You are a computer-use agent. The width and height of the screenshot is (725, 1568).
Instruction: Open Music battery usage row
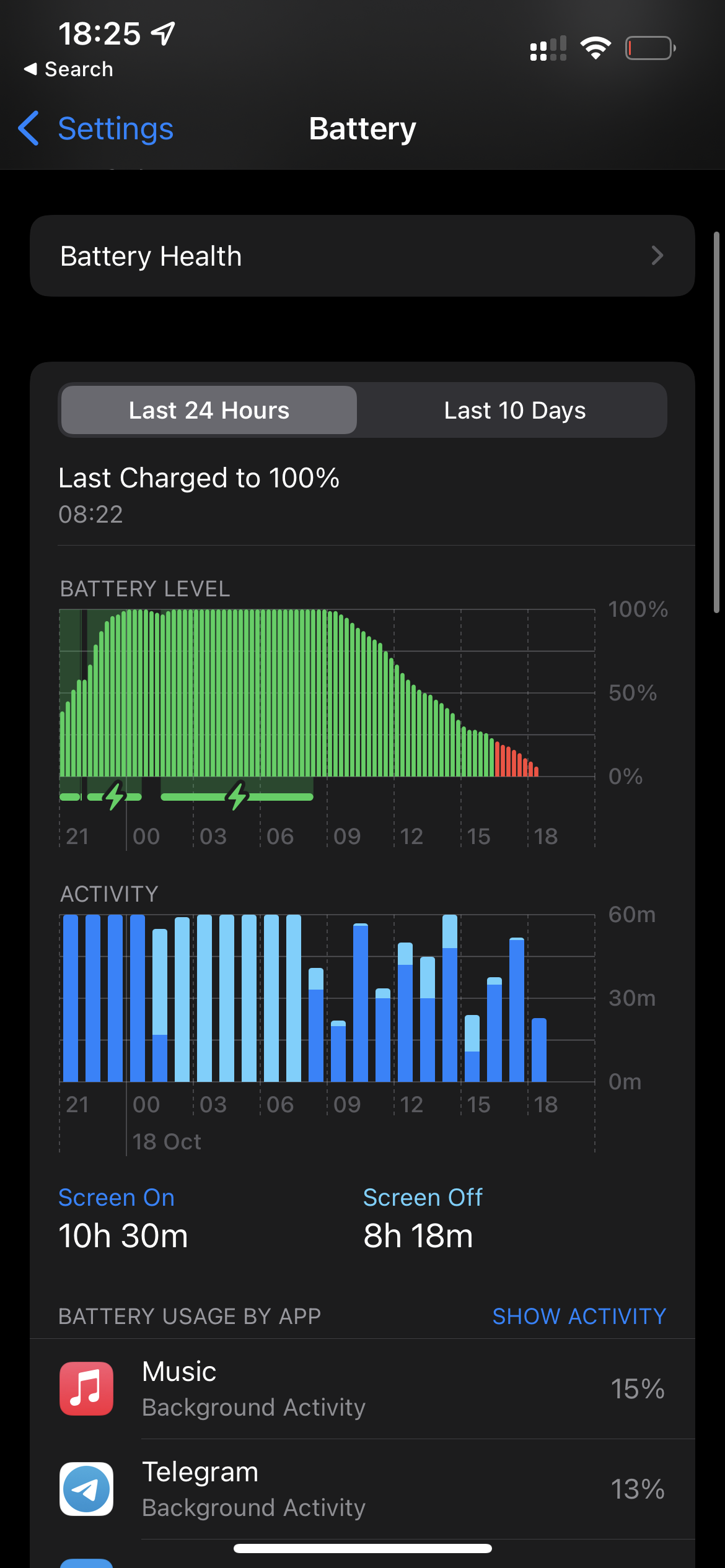tap(362, 1389)
